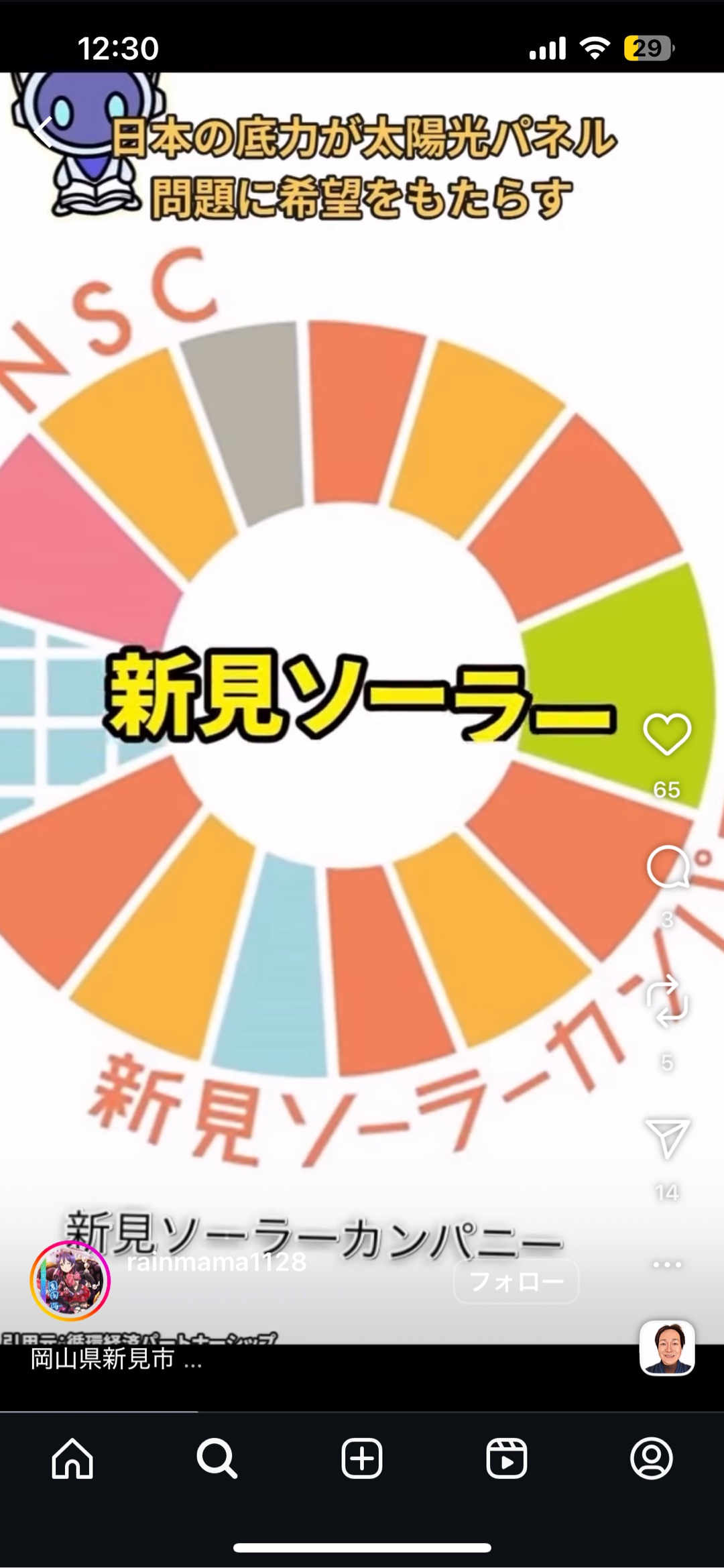This screenshot has height=1568, width=724.
Task: Create a new post with the plus tab
Action: [362, 1458]
